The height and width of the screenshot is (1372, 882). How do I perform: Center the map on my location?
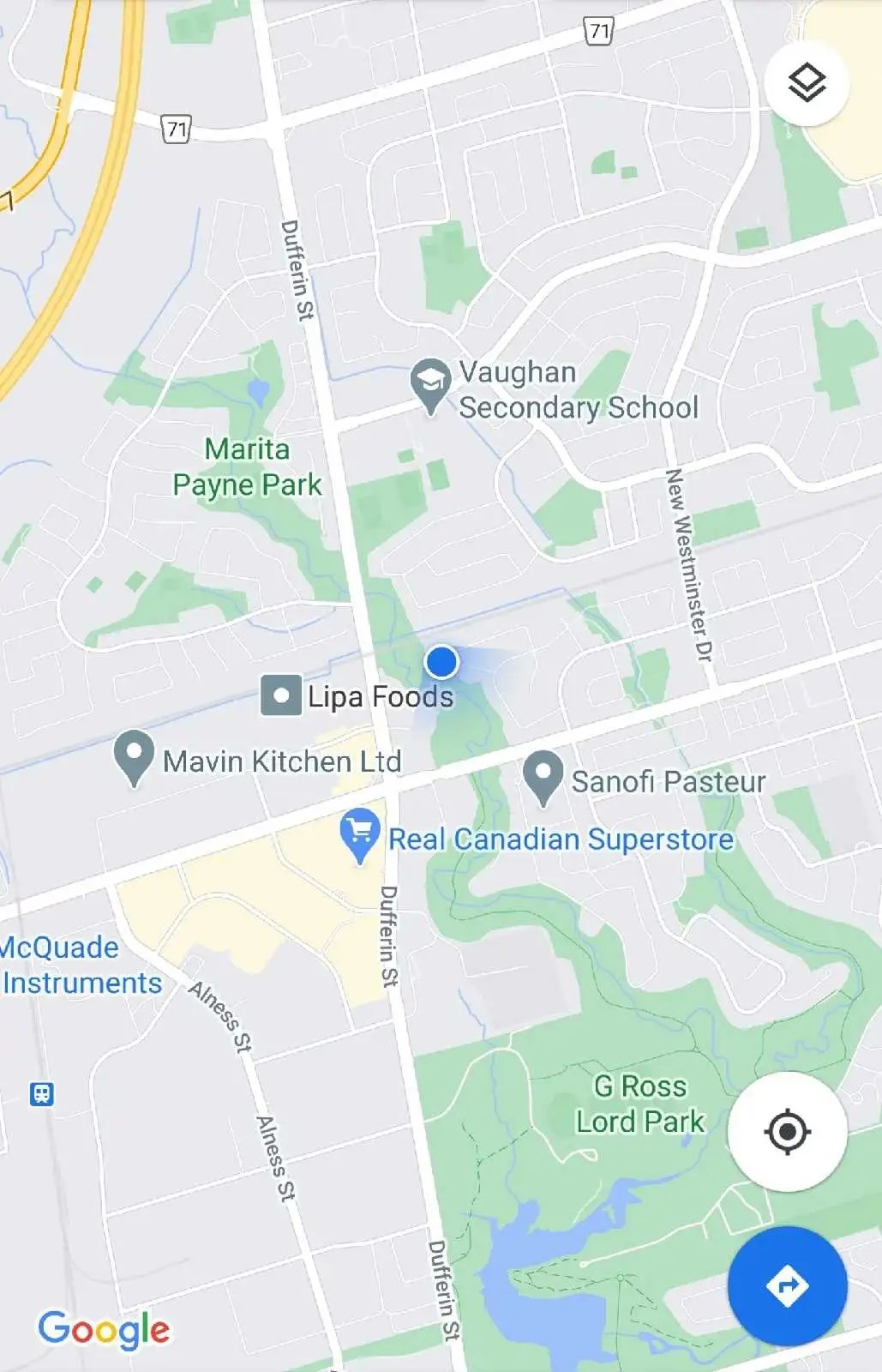[x=787, y=1131]
